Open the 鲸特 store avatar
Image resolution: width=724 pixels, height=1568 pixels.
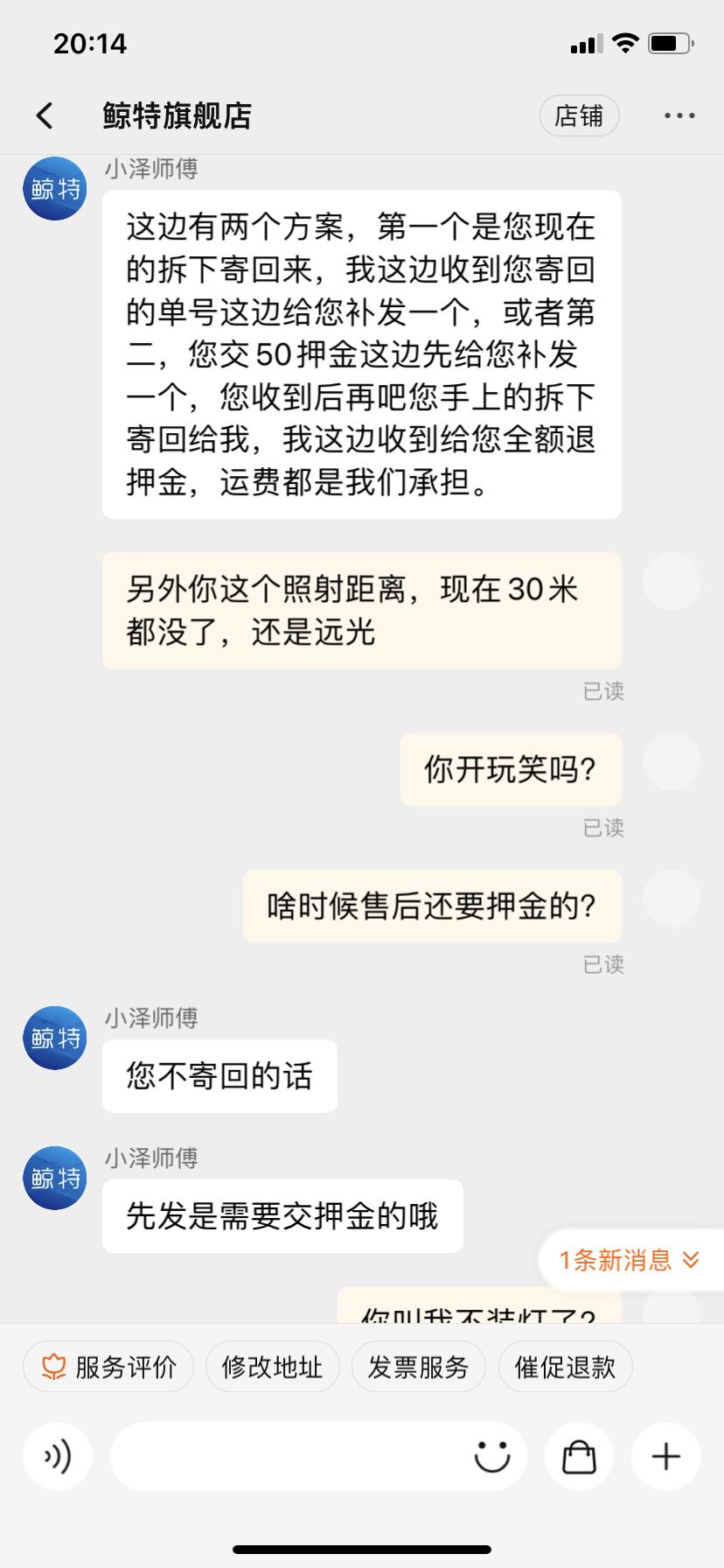click(x=53, y=187)
